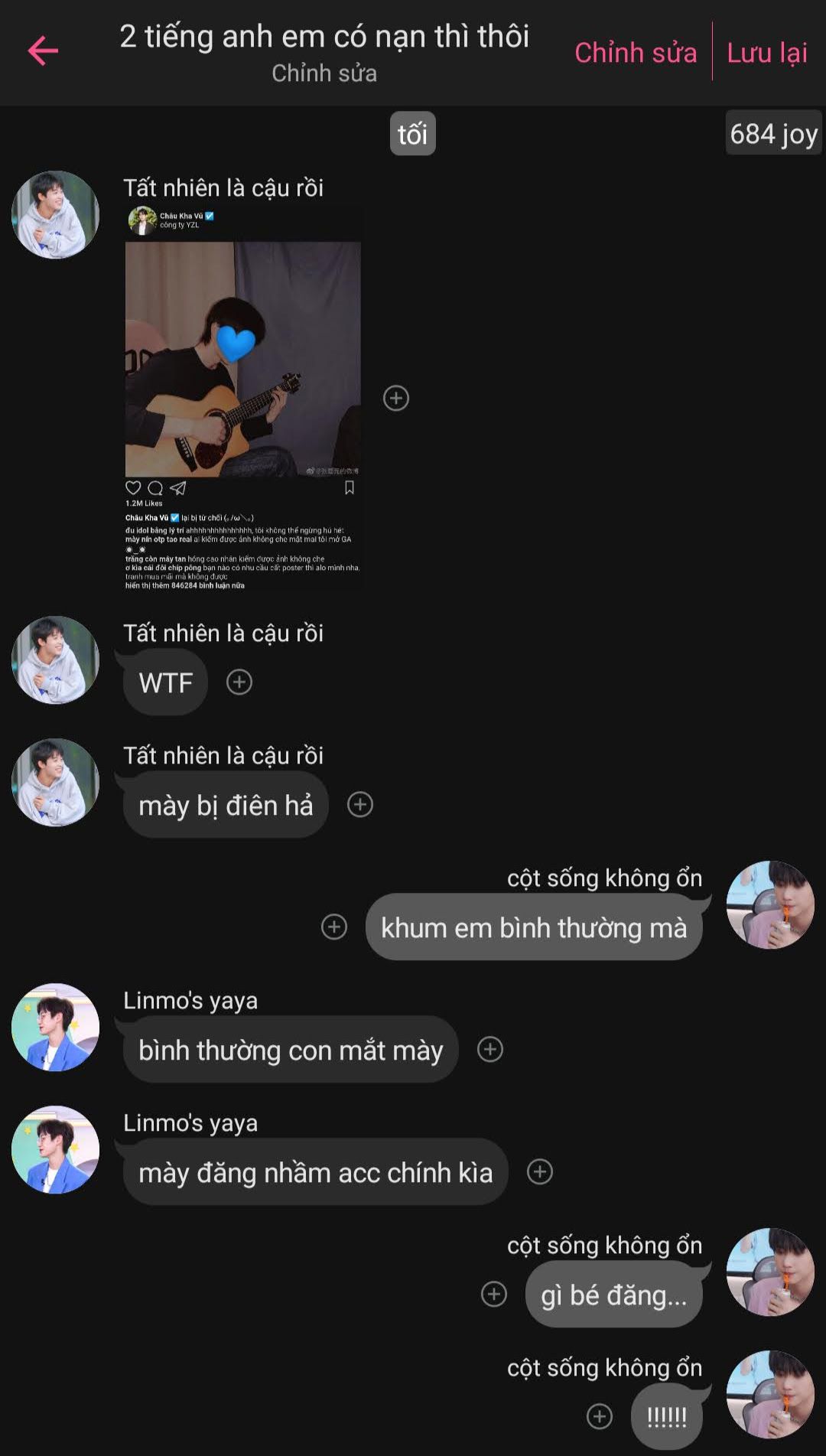Image resolution: width=826 pixels, height=1456 pixels.
Task: Tap the plus beside "mày bị điên hả"
Action: click(360, 804)
